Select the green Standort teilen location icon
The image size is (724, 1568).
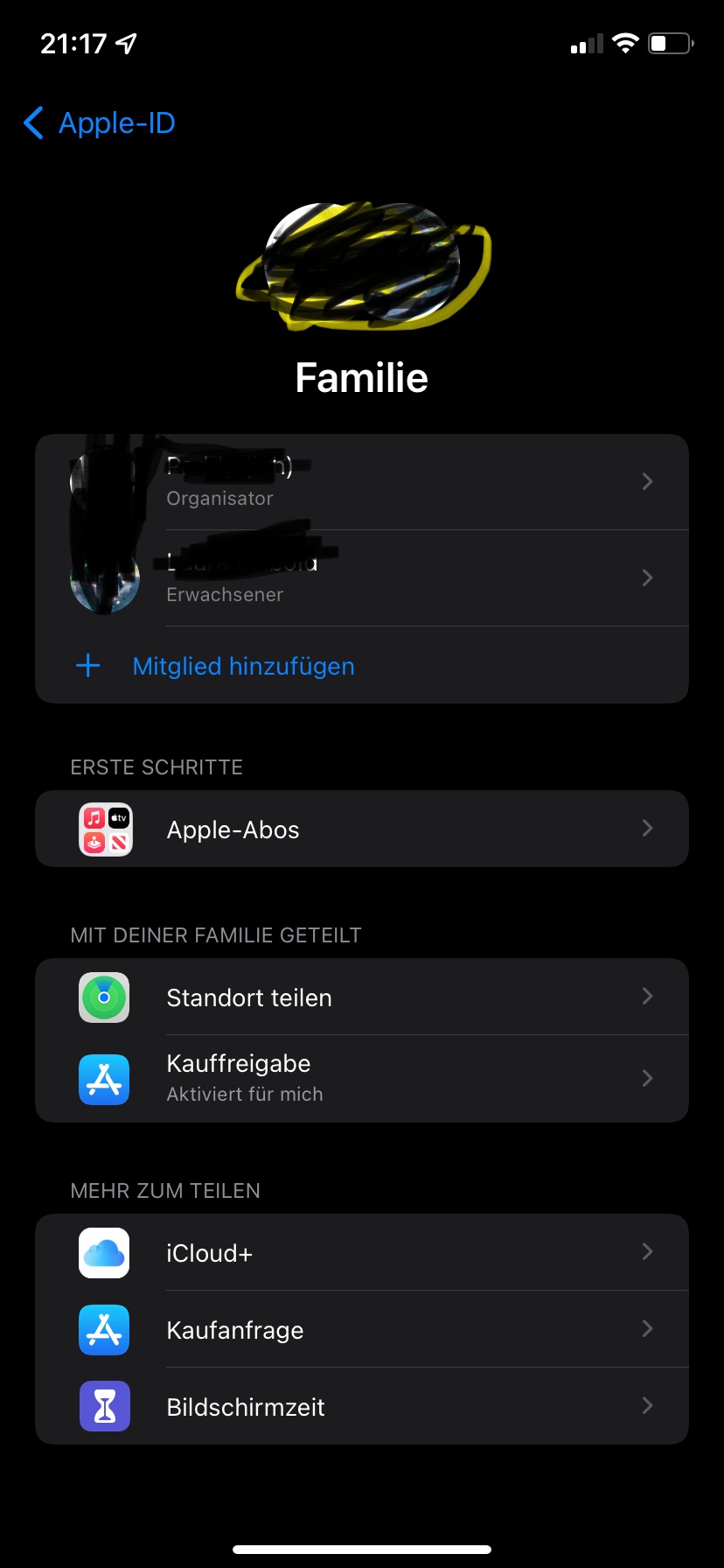coord(104,997)
